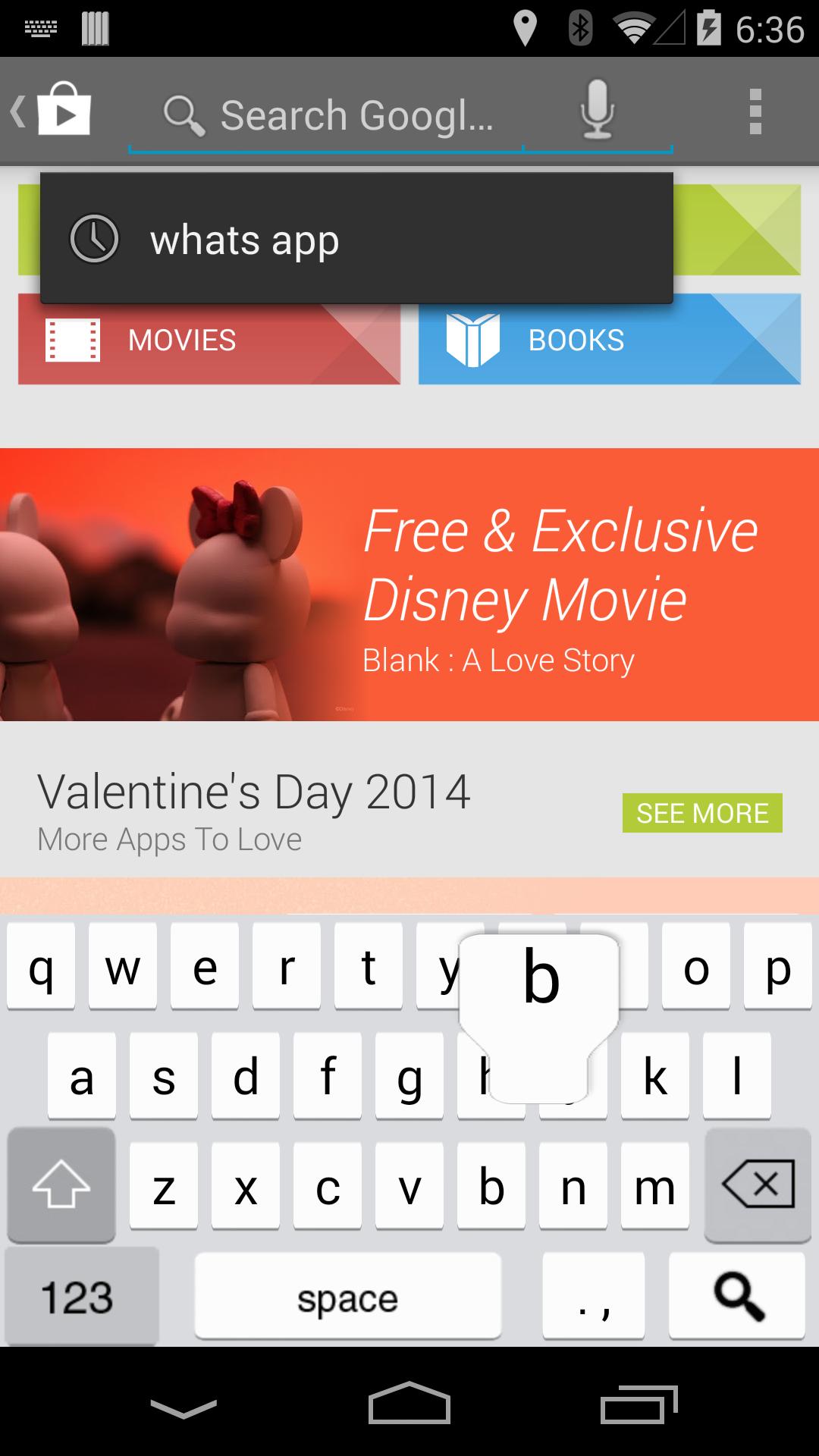Select the 'whats app' recent search suggestion
Screen dimensions: 819x1456
[356, 239]
